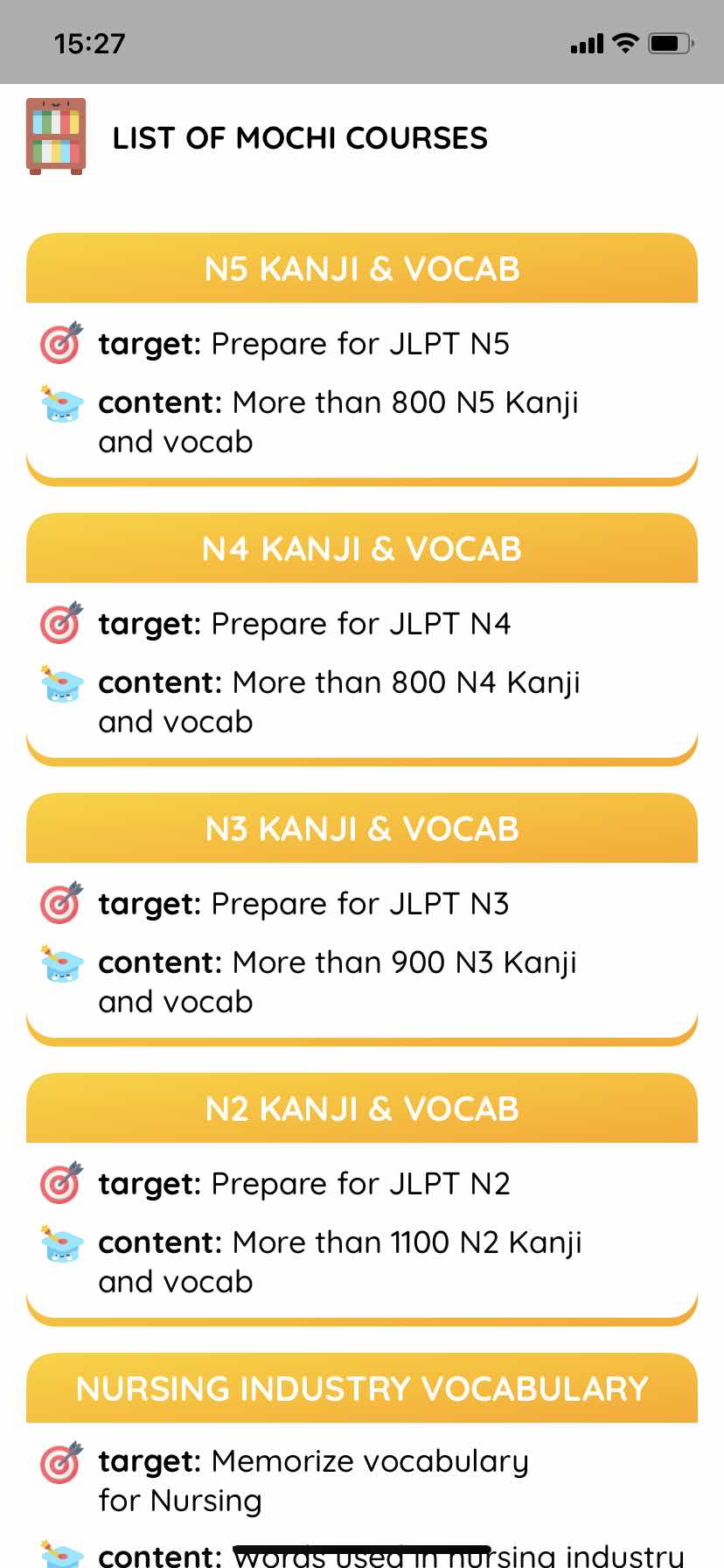
Task: Pick the Nursing Industry Vocabulary course
Action: pyautogui.click(x=362, y=1459)
